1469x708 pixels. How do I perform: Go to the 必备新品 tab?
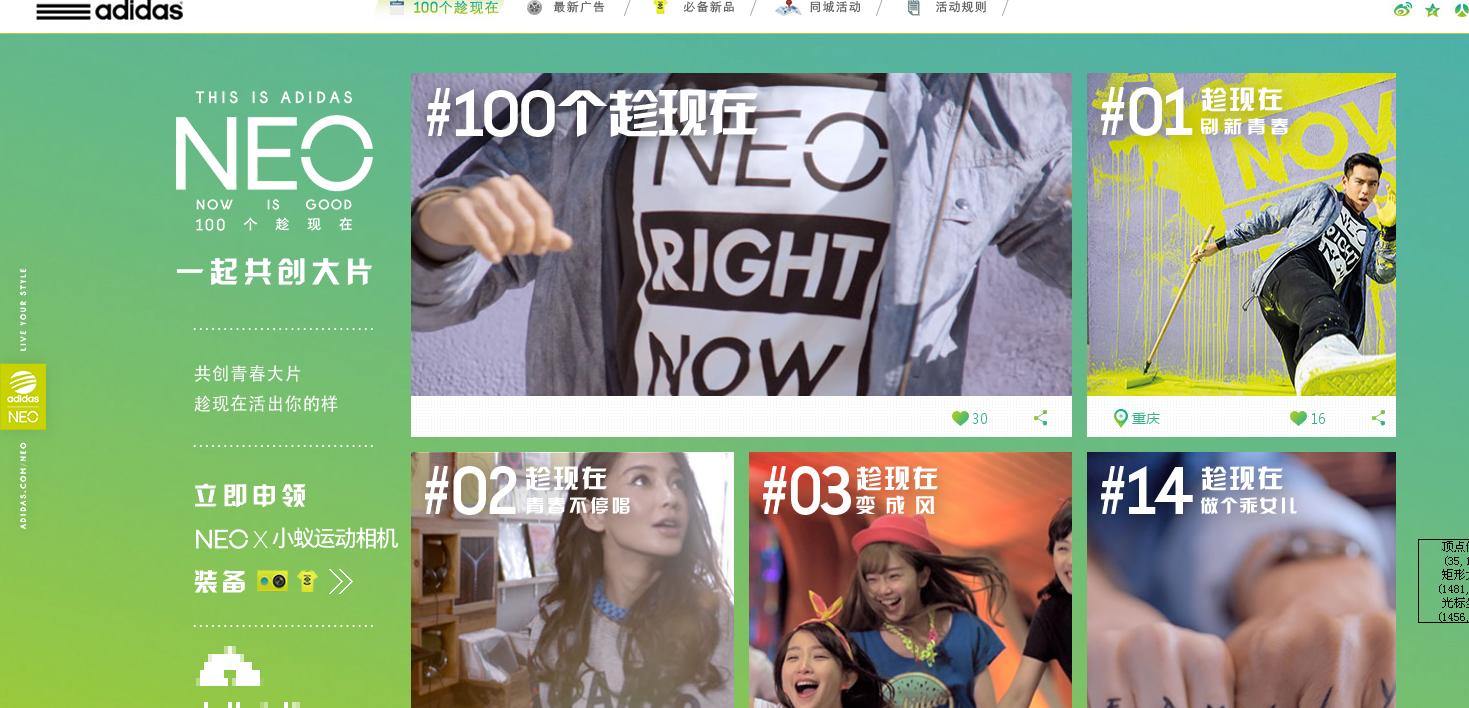[694, 8]
